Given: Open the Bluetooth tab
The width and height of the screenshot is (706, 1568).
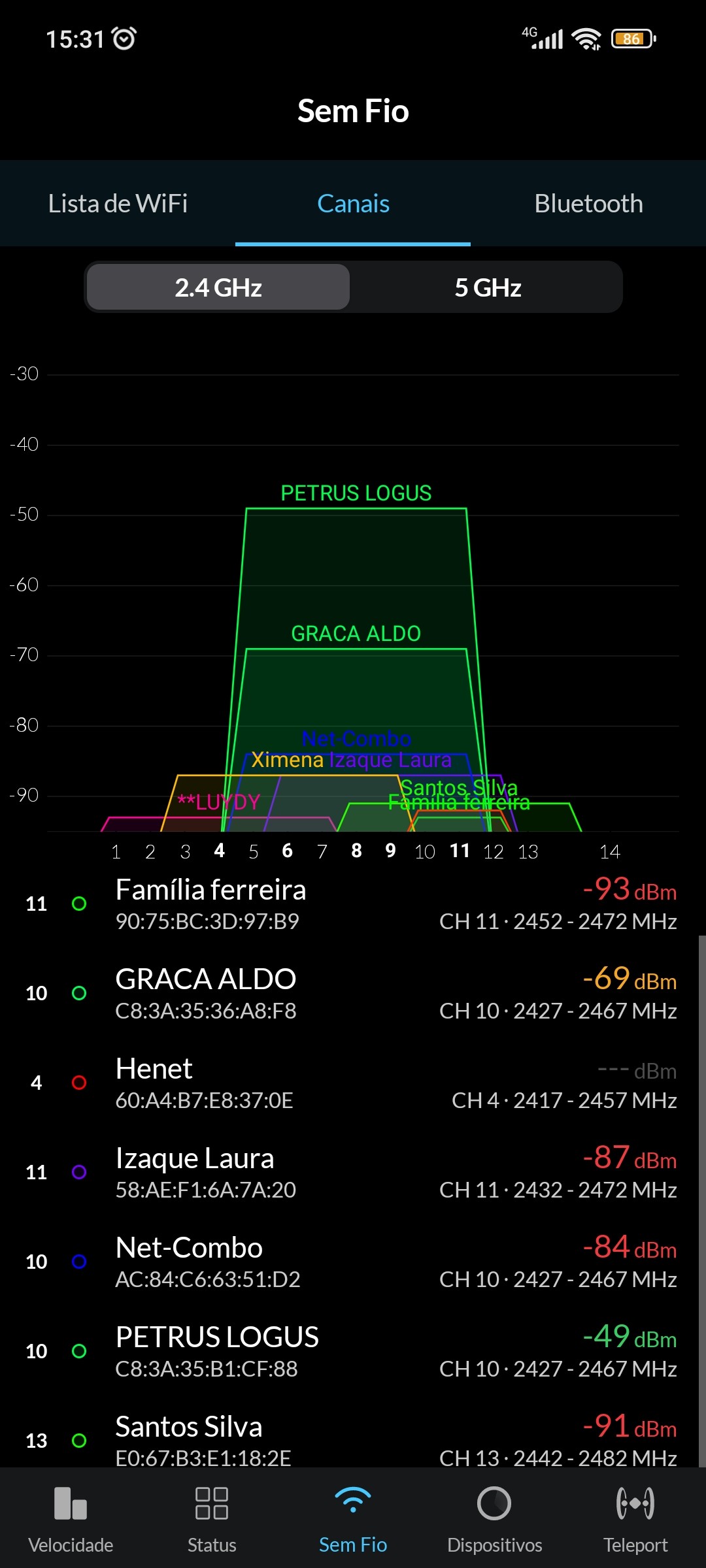Looking at the screenshot, I should click(x=588, y=204).
